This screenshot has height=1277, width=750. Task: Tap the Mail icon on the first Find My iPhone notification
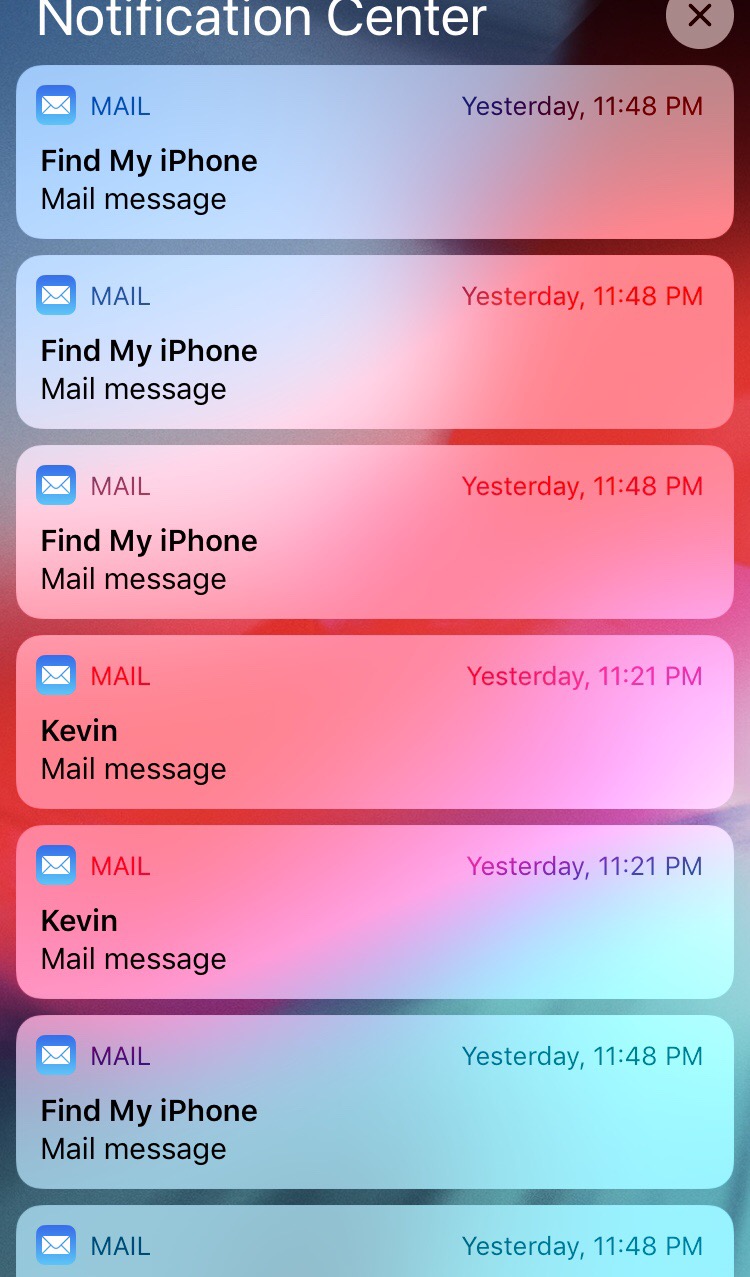pyautogui.click(x=56, y=104)
